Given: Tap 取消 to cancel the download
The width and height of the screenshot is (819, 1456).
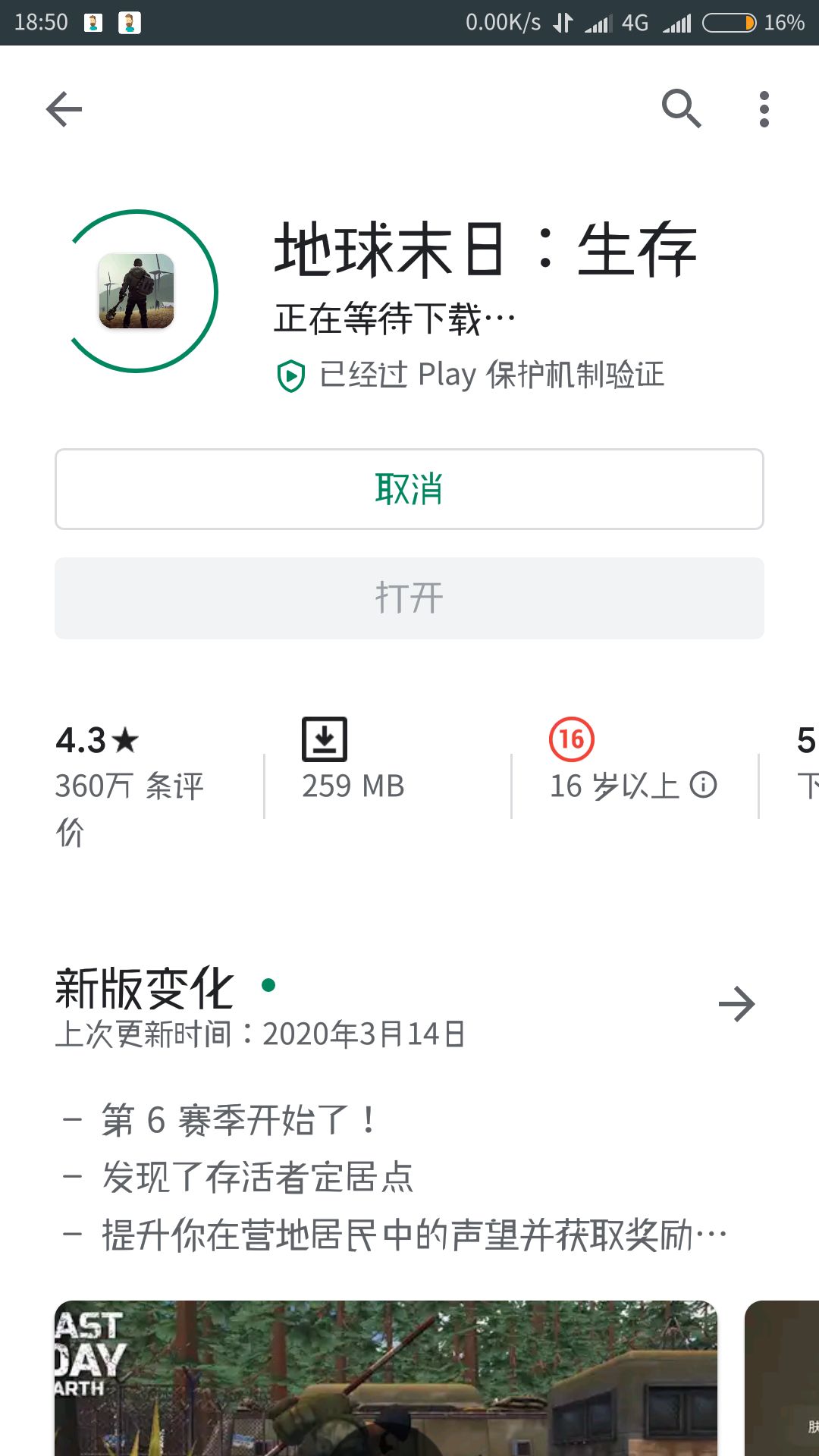Looking at the screenshot, I should (x=409, y=489).
